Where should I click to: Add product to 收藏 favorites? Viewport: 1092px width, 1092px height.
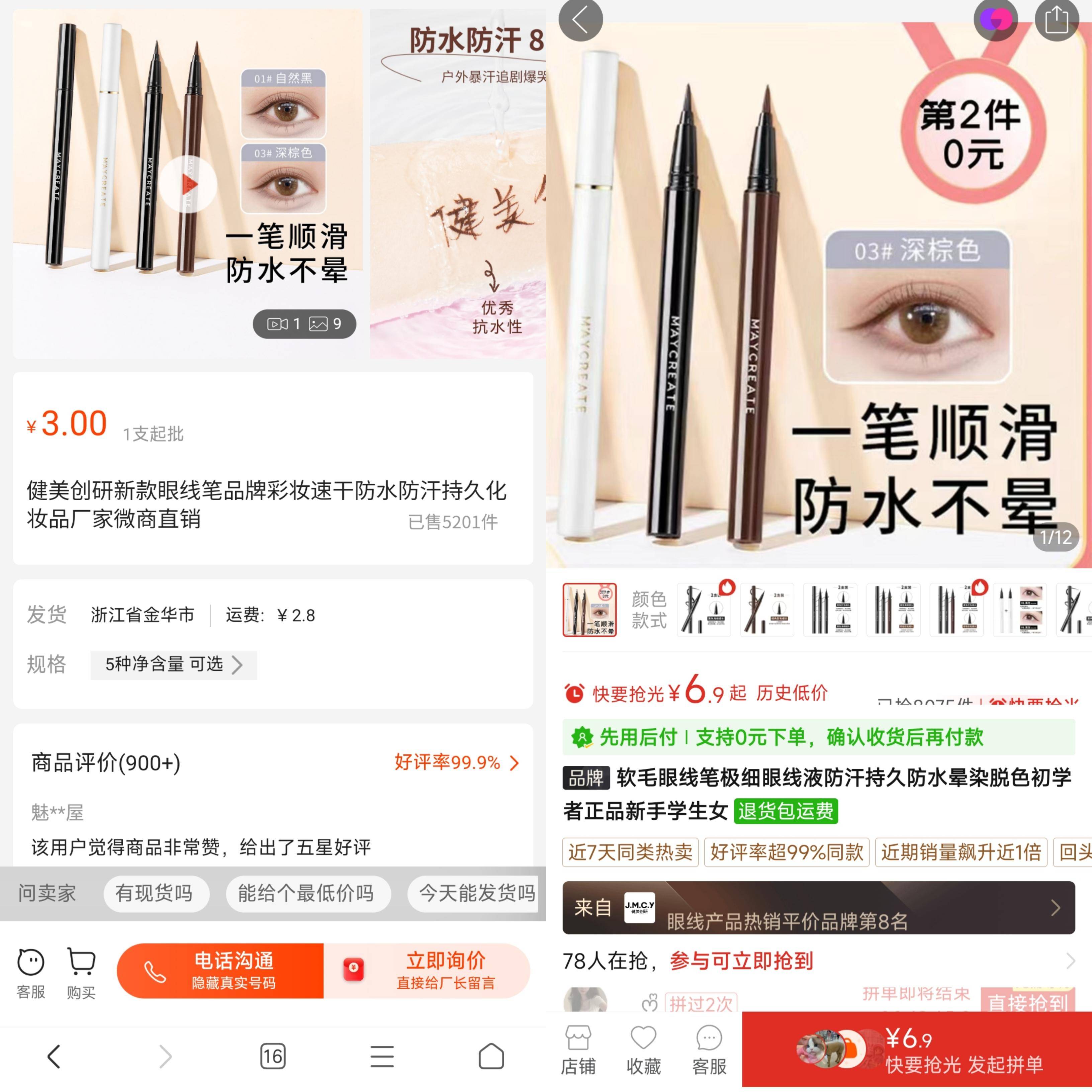click(643, 1050)
